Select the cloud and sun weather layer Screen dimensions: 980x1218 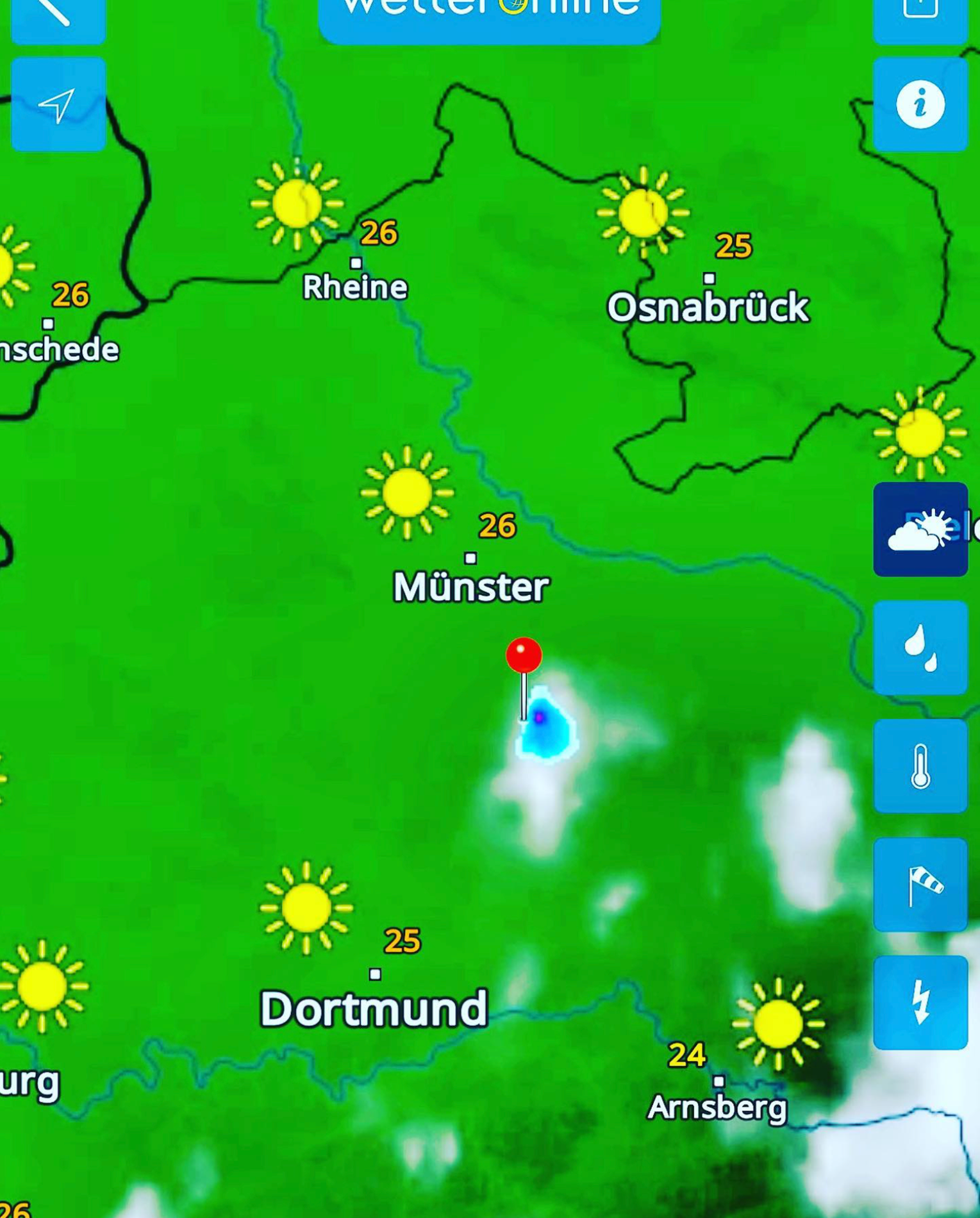920,530
